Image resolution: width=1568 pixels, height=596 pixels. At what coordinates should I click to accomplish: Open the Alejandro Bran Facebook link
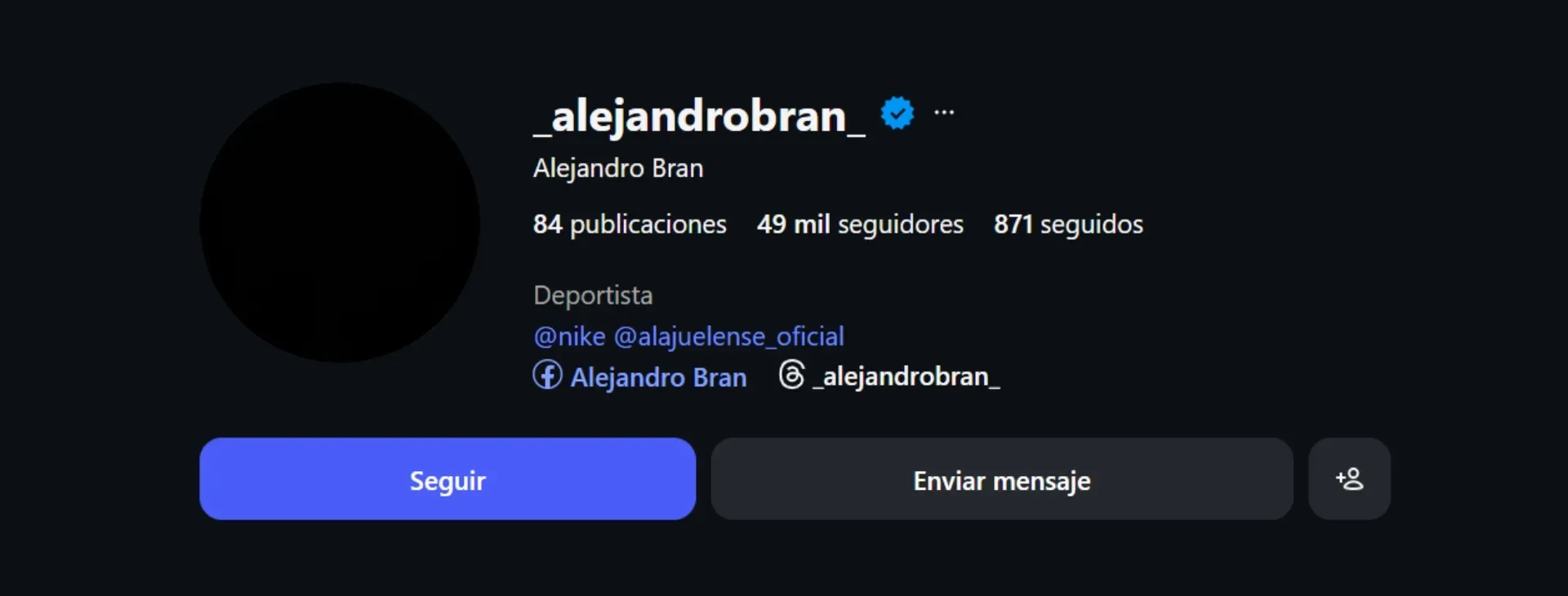tap(640, 376)
